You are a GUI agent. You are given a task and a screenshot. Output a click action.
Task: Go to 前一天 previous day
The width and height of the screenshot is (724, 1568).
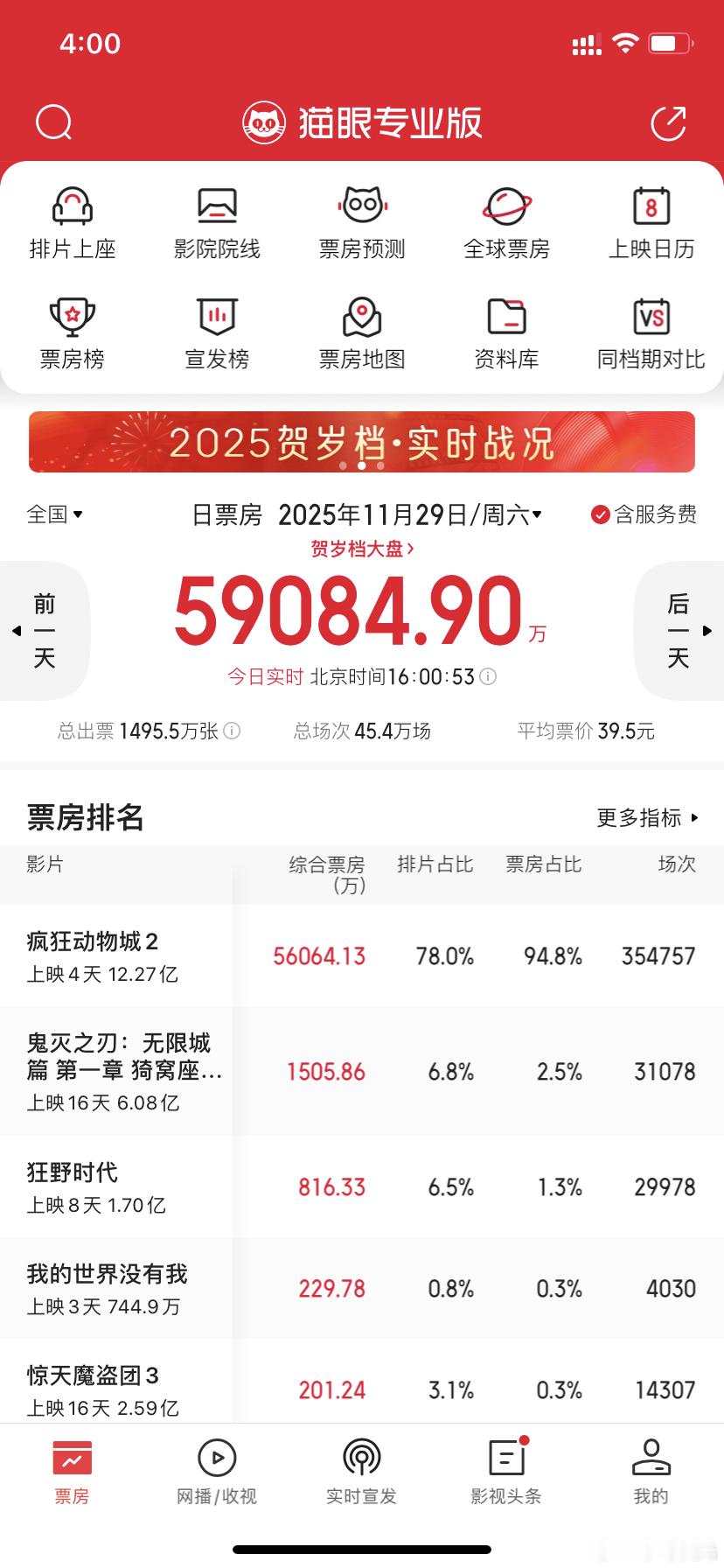[x=44, y=630]
